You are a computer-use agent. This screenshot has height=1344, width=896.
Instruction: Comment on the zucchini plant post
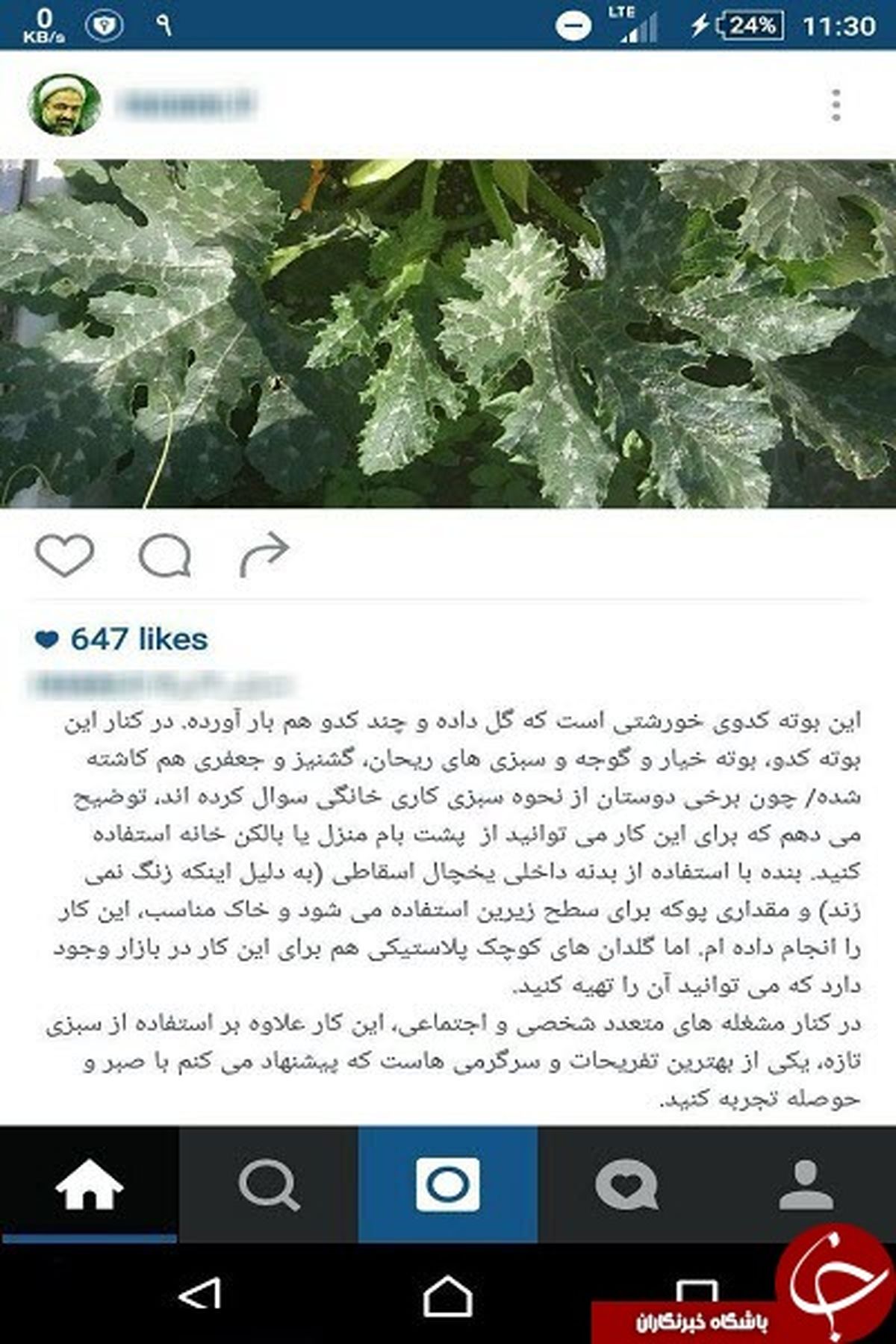pos(164,556)
